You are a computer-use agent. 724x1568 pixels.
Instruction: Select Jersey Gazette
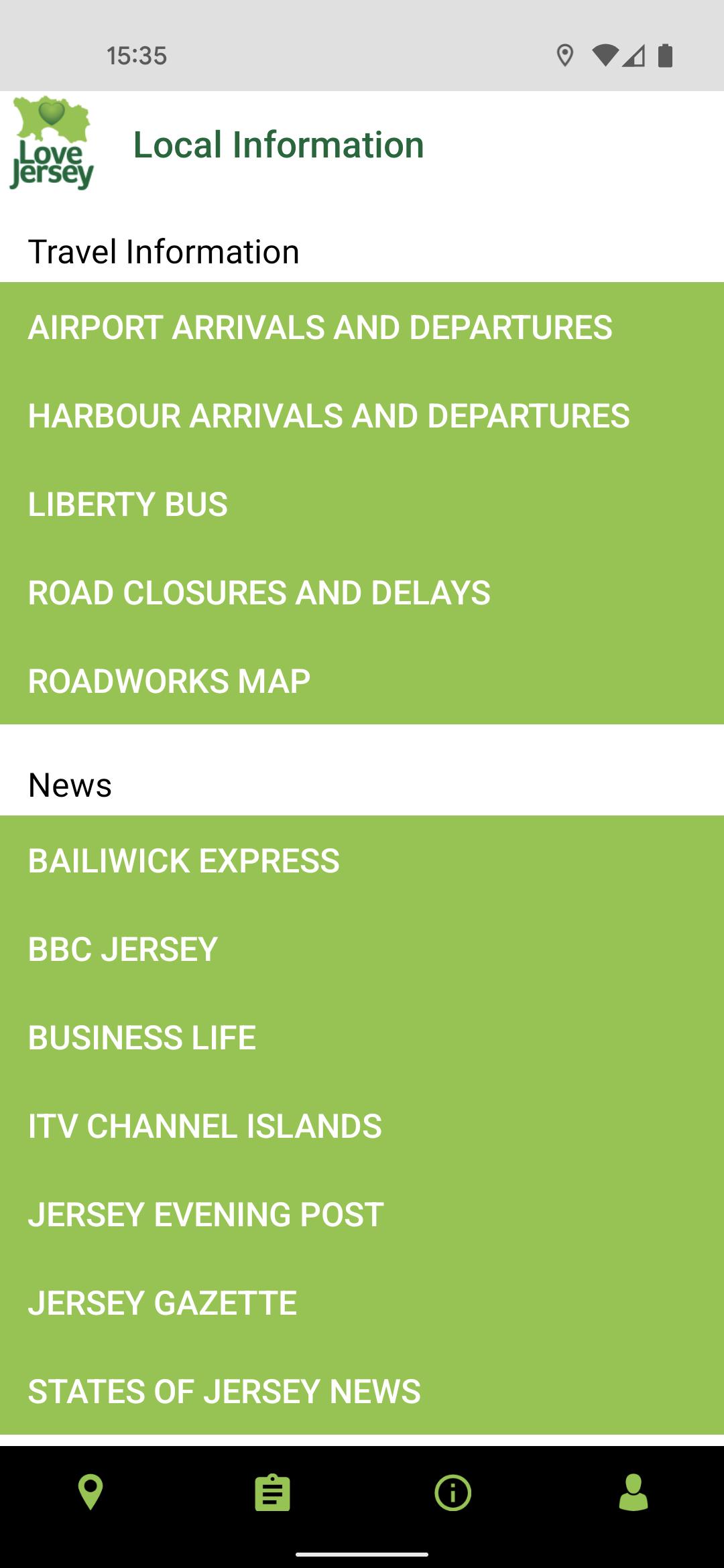(362, 1303)
